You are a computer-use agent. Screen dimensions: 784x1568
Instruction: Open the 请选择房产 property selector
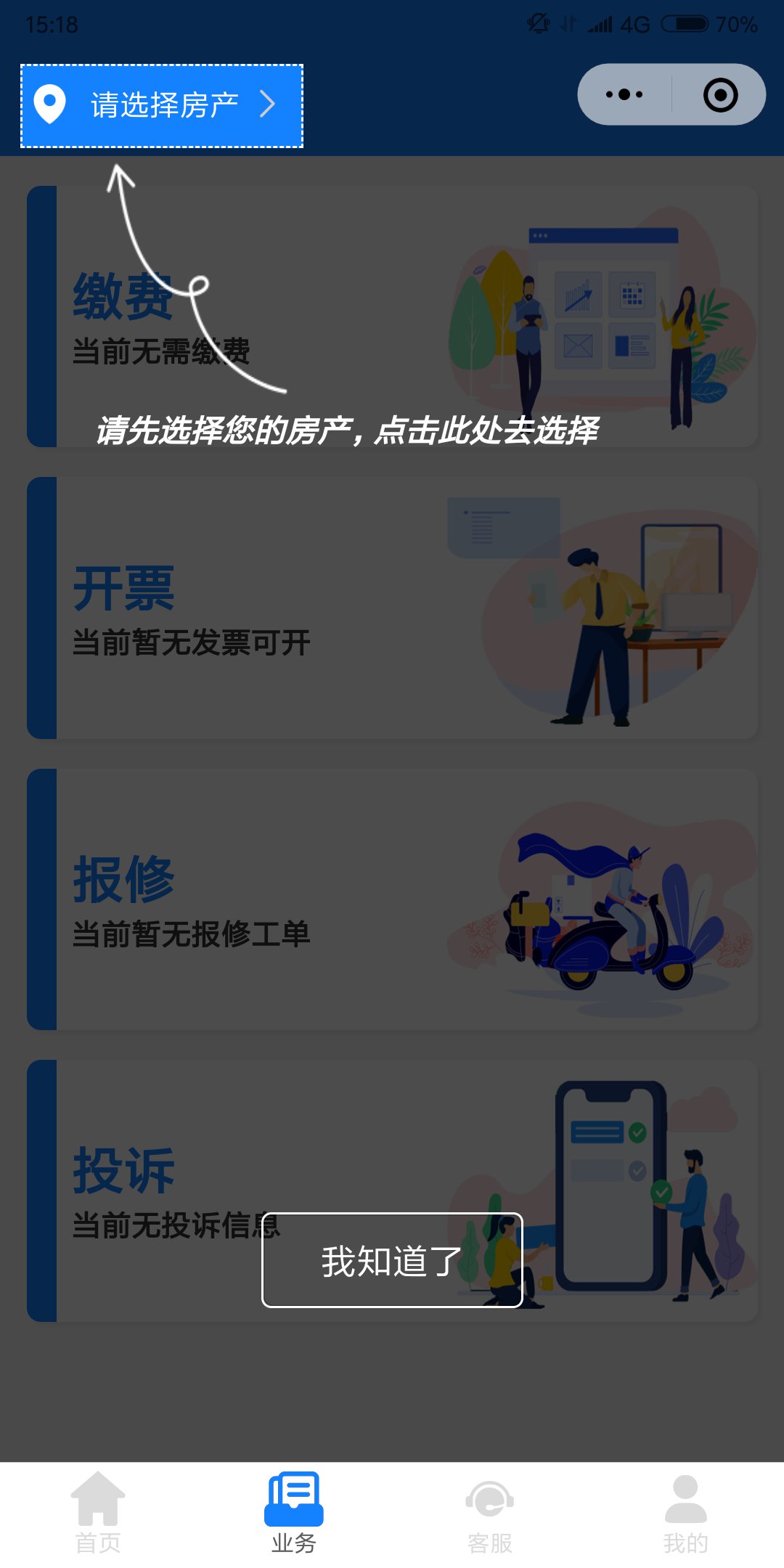click(x=161, y=106)
